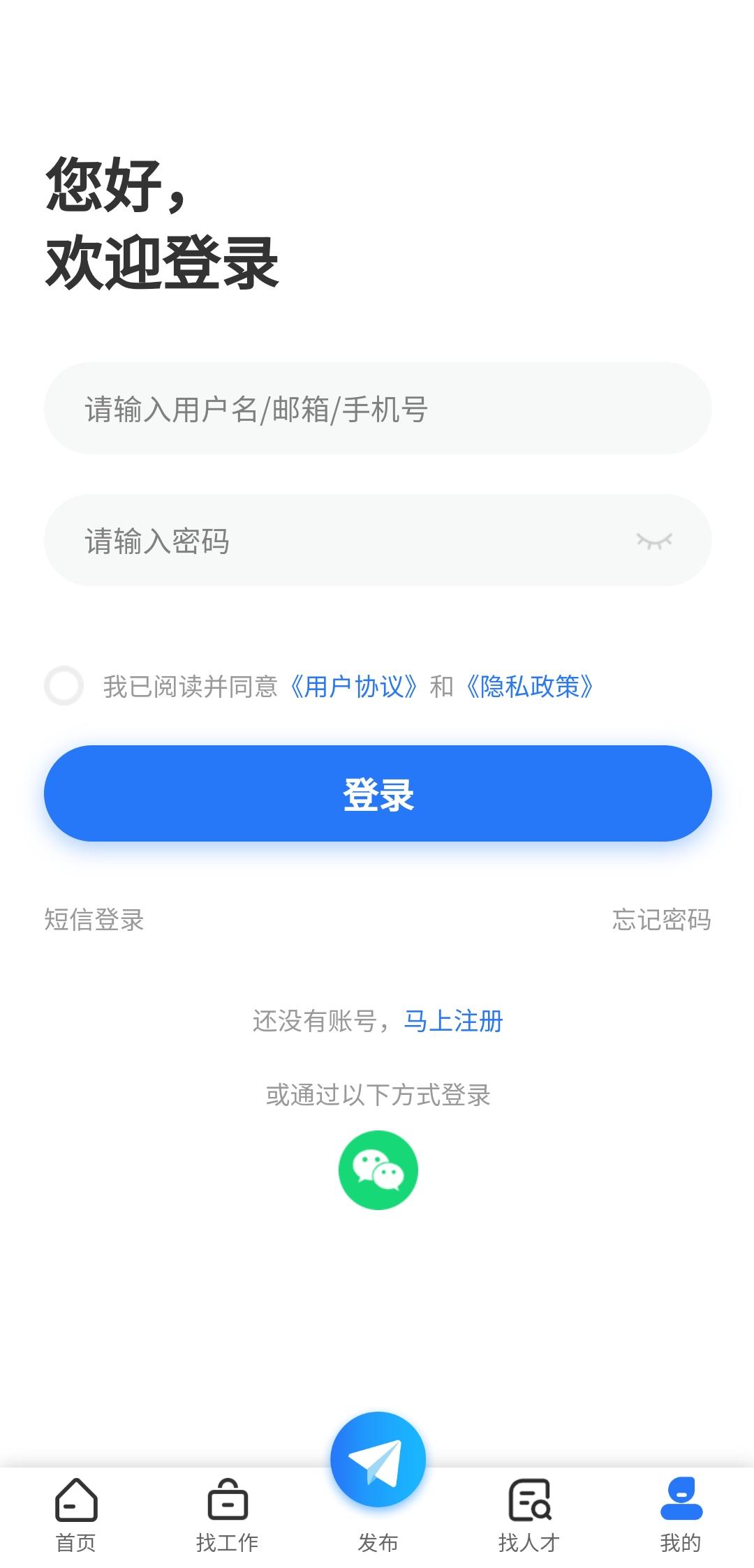Select the 找工作 tab label
The image size is (754, 1568).
pyautogui.click(x=226, y=1543)
